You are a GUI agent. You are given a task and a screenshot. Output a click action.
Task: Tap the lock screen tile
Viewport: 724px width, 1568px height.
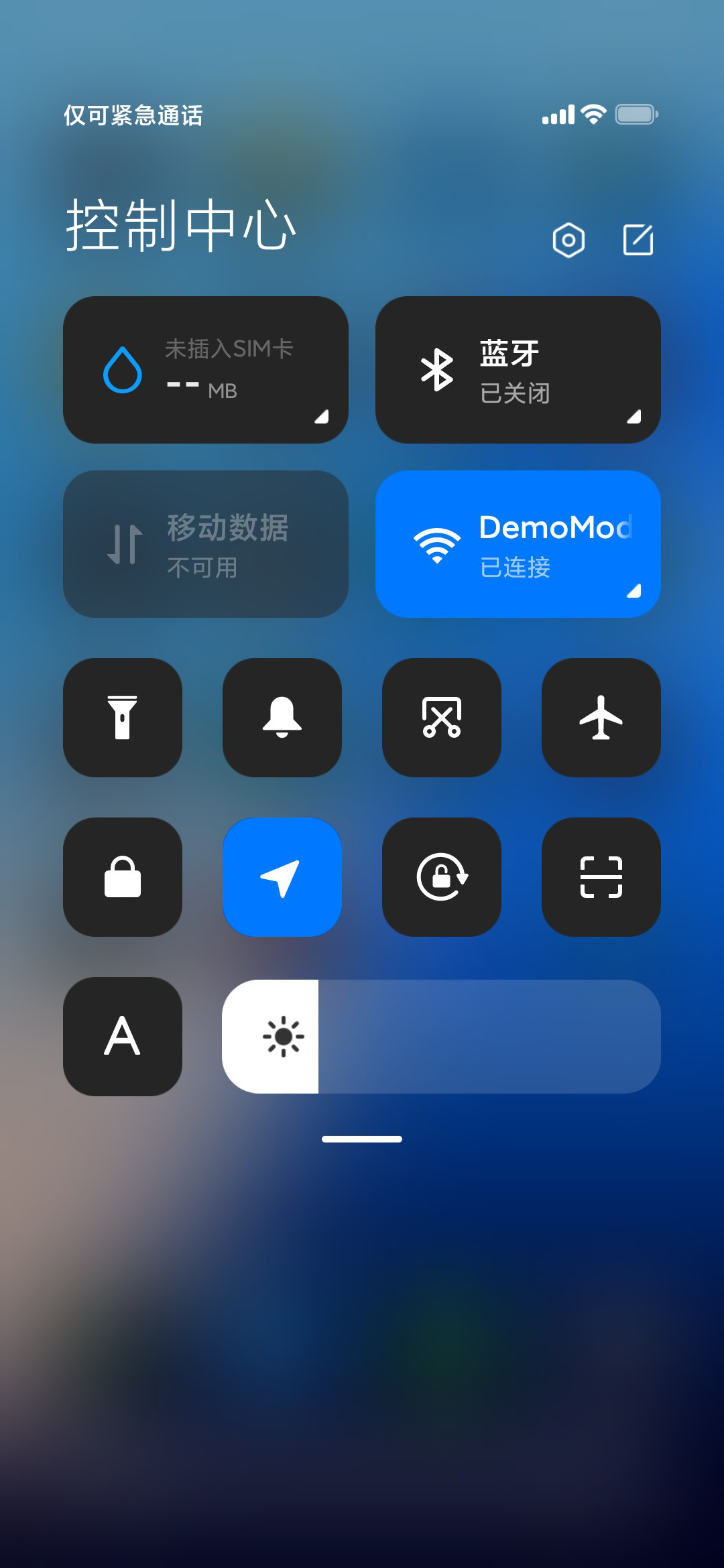pyautogui.click(x=123, y=877)
